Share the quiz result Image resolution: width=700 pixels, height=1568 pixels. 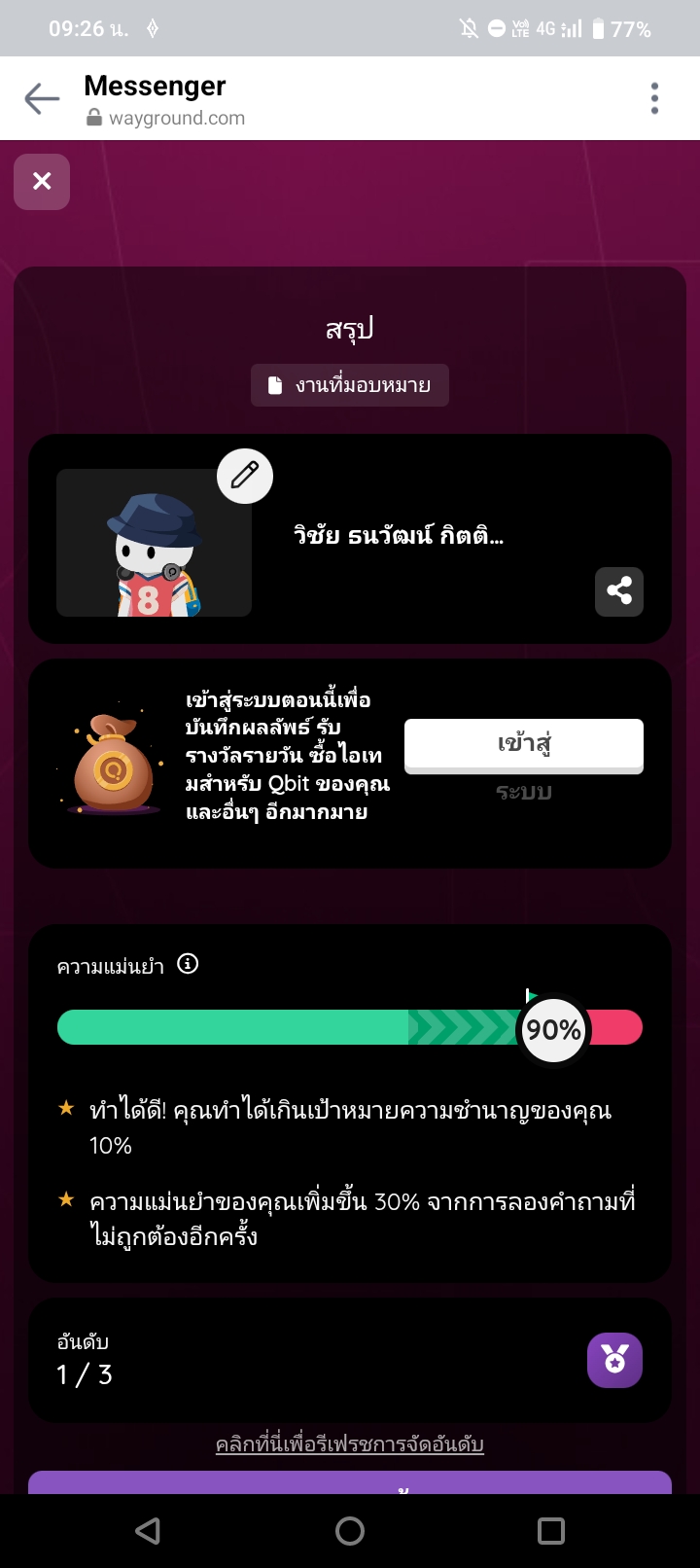pyautogui.click(x=619, y=591)
